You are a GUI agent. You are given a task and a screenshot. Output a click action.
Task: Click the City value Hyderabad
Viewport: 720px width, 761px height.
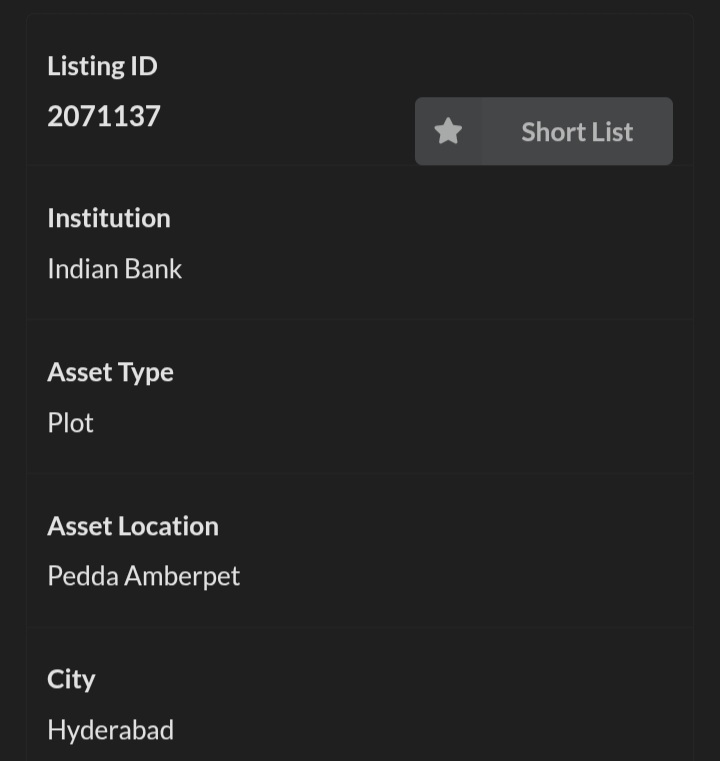point(110,729)
